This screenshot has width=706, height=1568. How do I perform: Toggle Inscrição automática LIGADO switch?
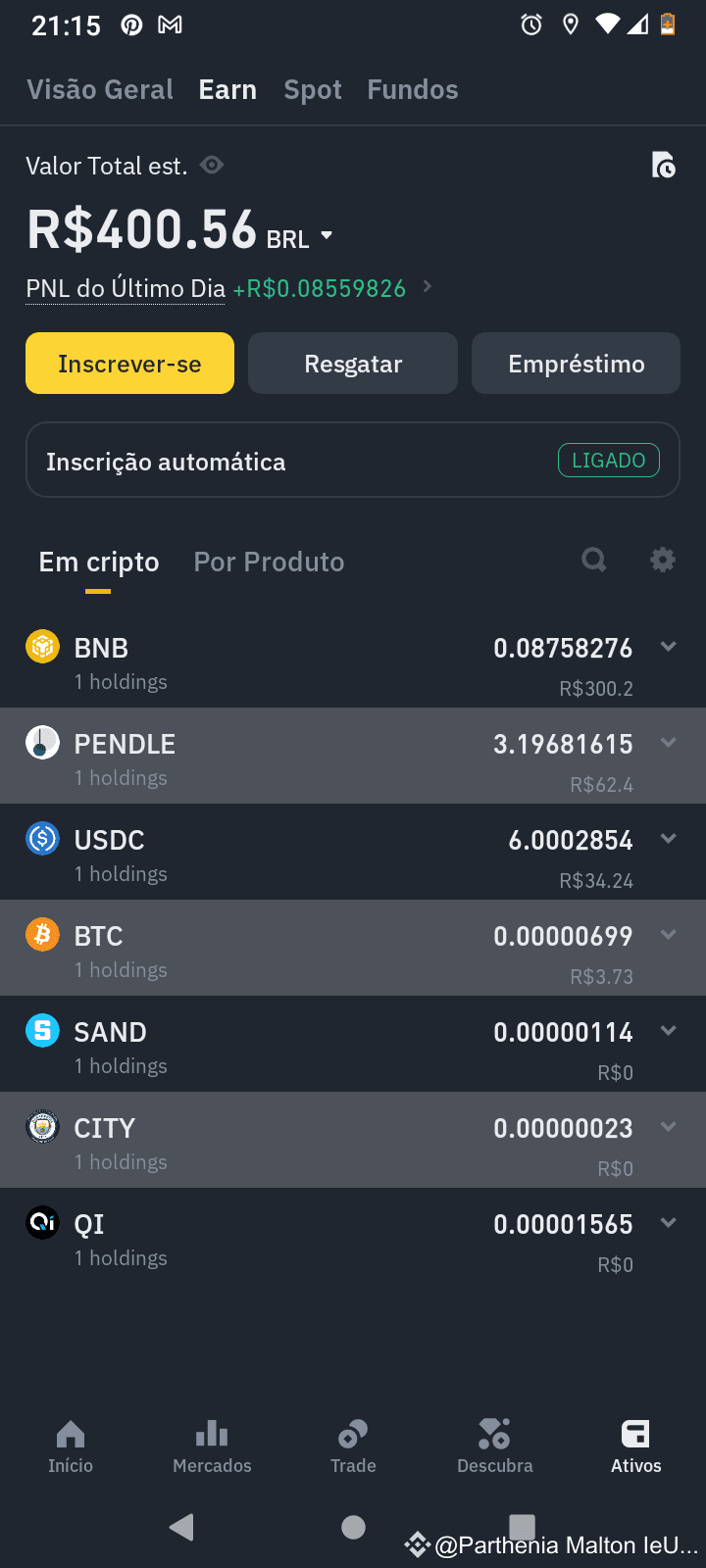pos(609,461)
